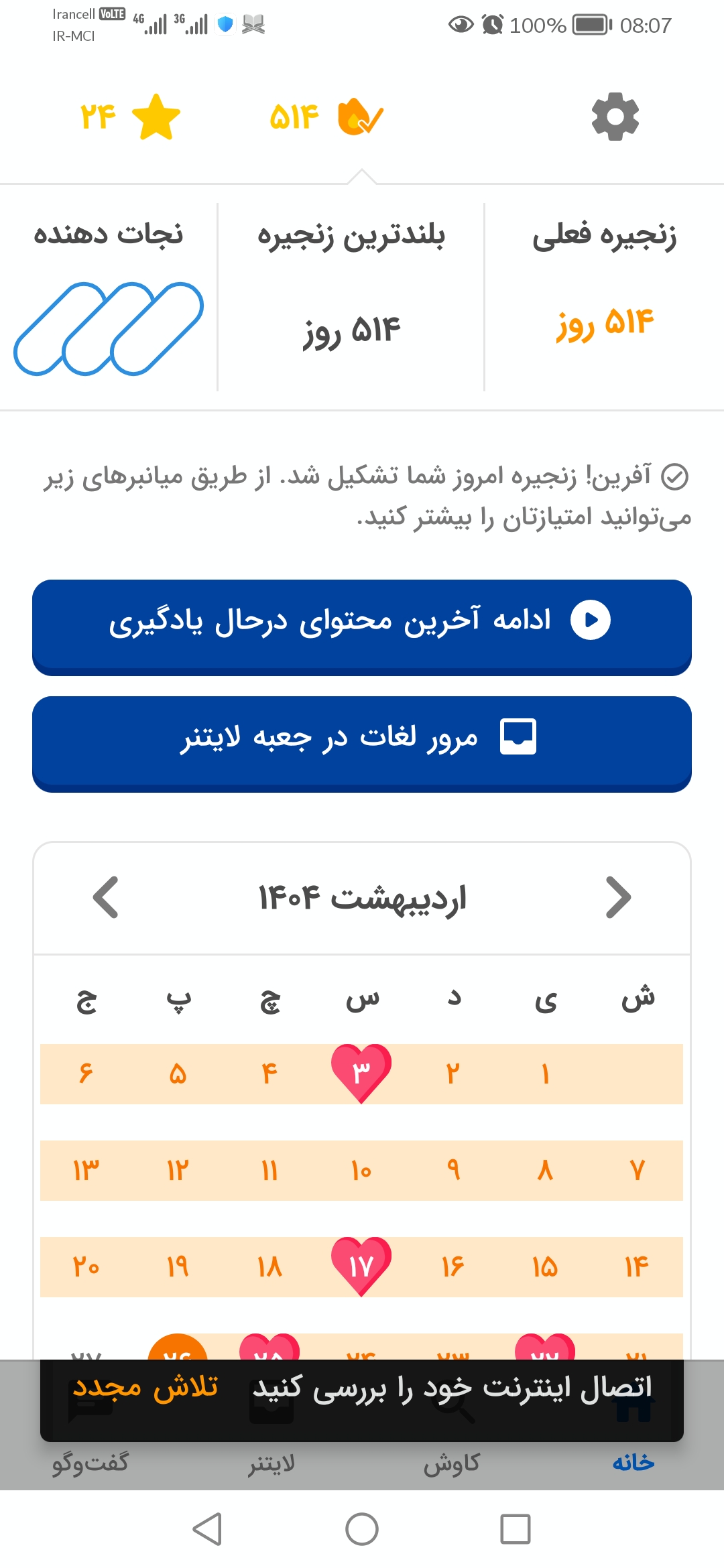Tap the system back button
The height and width of the screenshot is (1568, 724).
point(207,1529)
